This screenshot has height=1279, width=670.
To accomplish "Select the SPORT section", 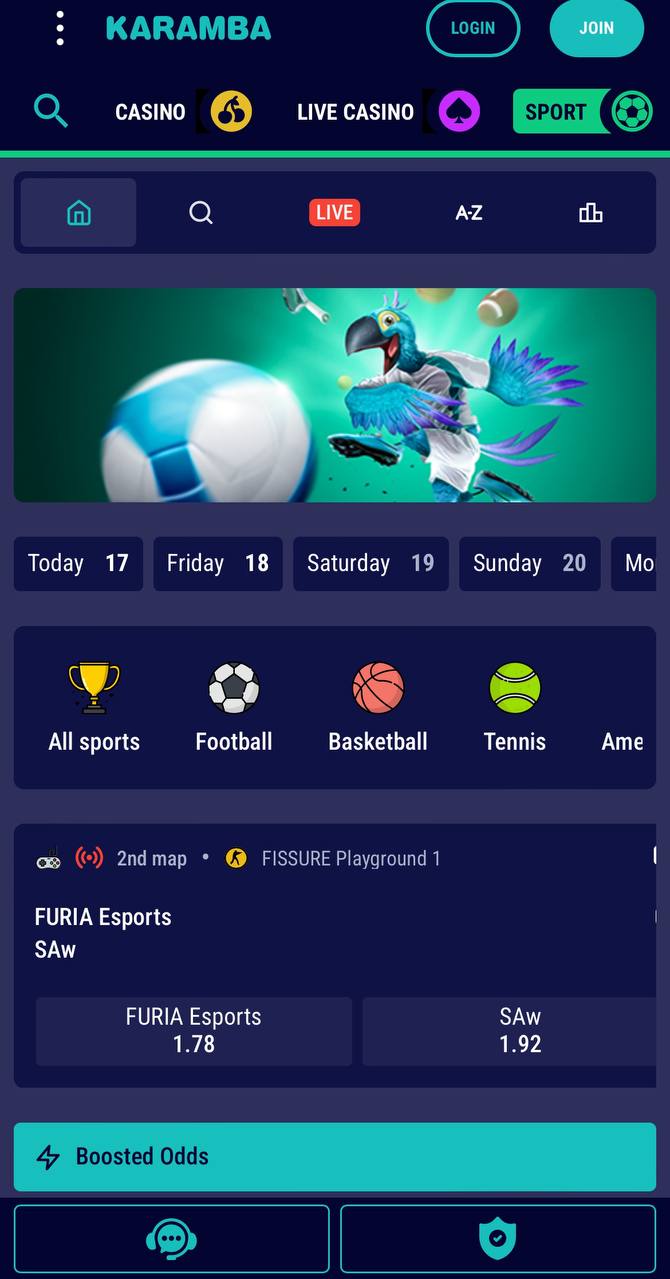I will 584,111.
